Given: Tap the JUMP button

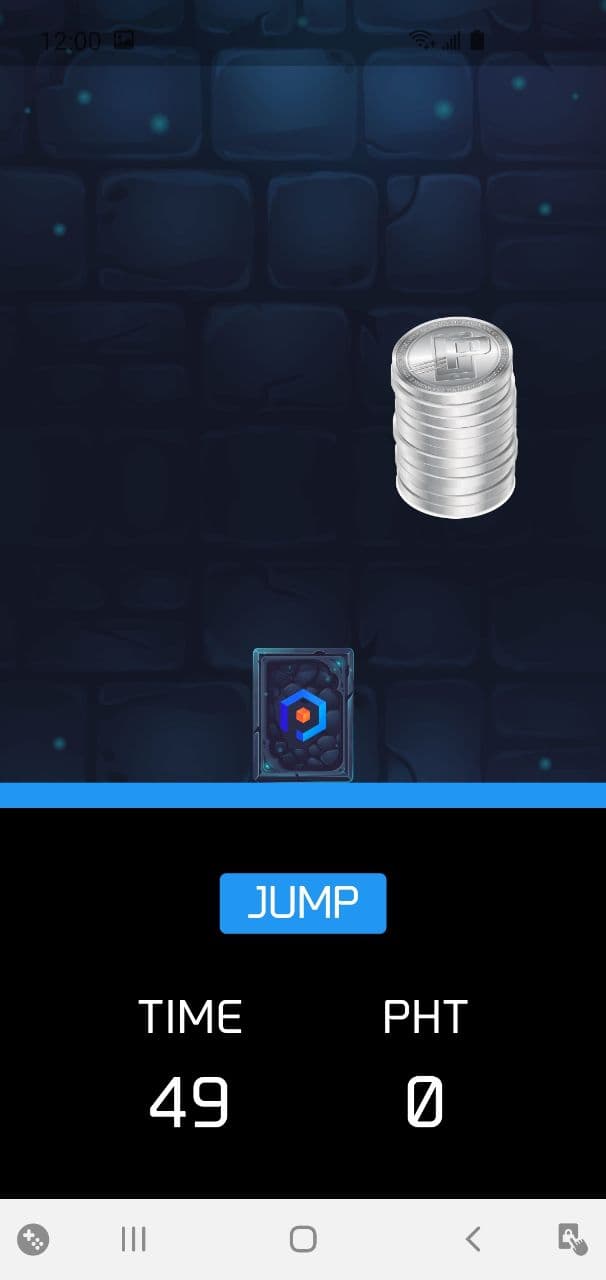Looking at the screenshot, I should click(303, 903).
